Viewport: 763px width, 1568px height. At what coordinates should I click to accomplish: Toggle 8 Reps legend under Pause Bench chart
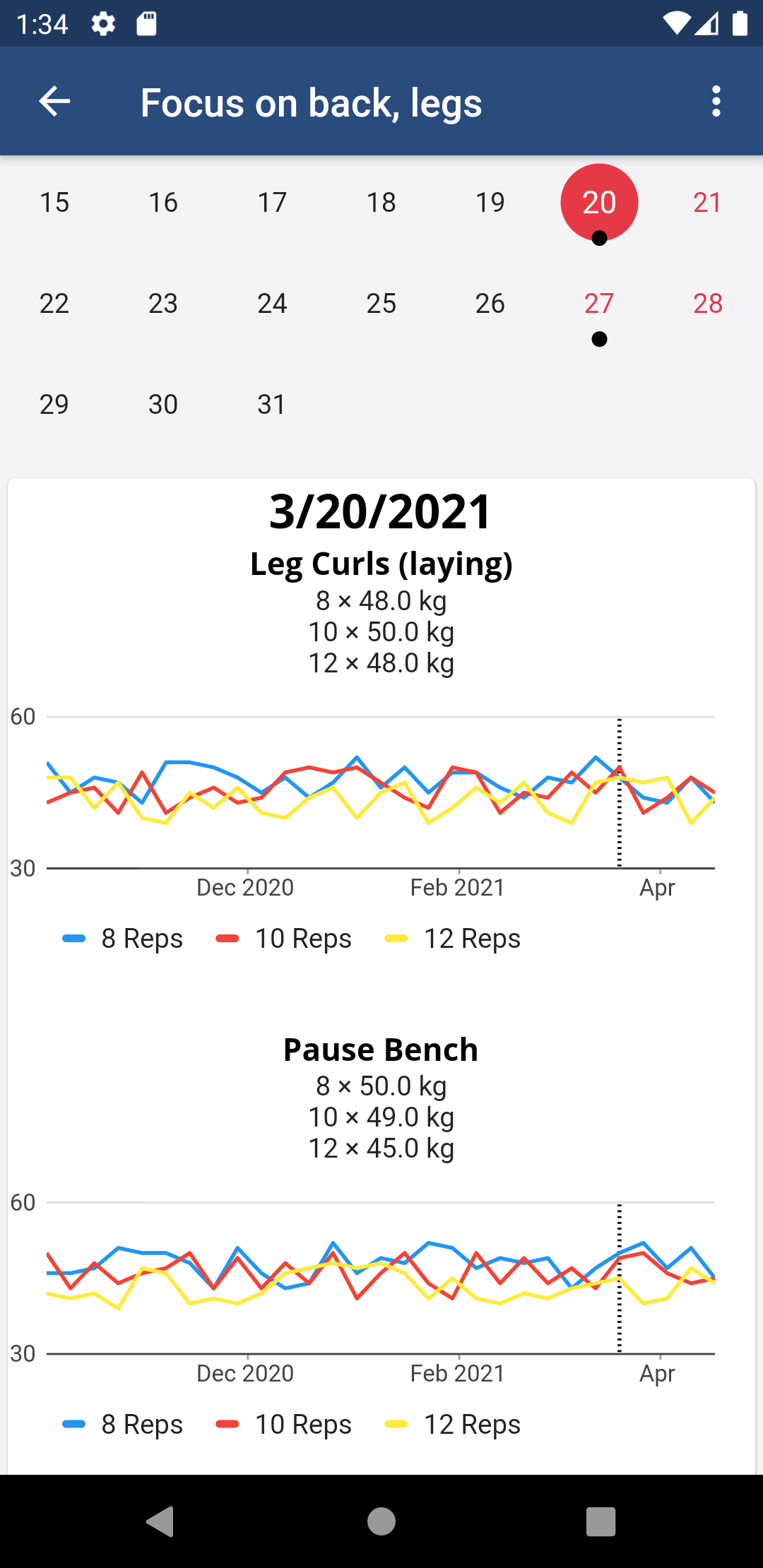pyautogui.click(x=124, y=1425)
